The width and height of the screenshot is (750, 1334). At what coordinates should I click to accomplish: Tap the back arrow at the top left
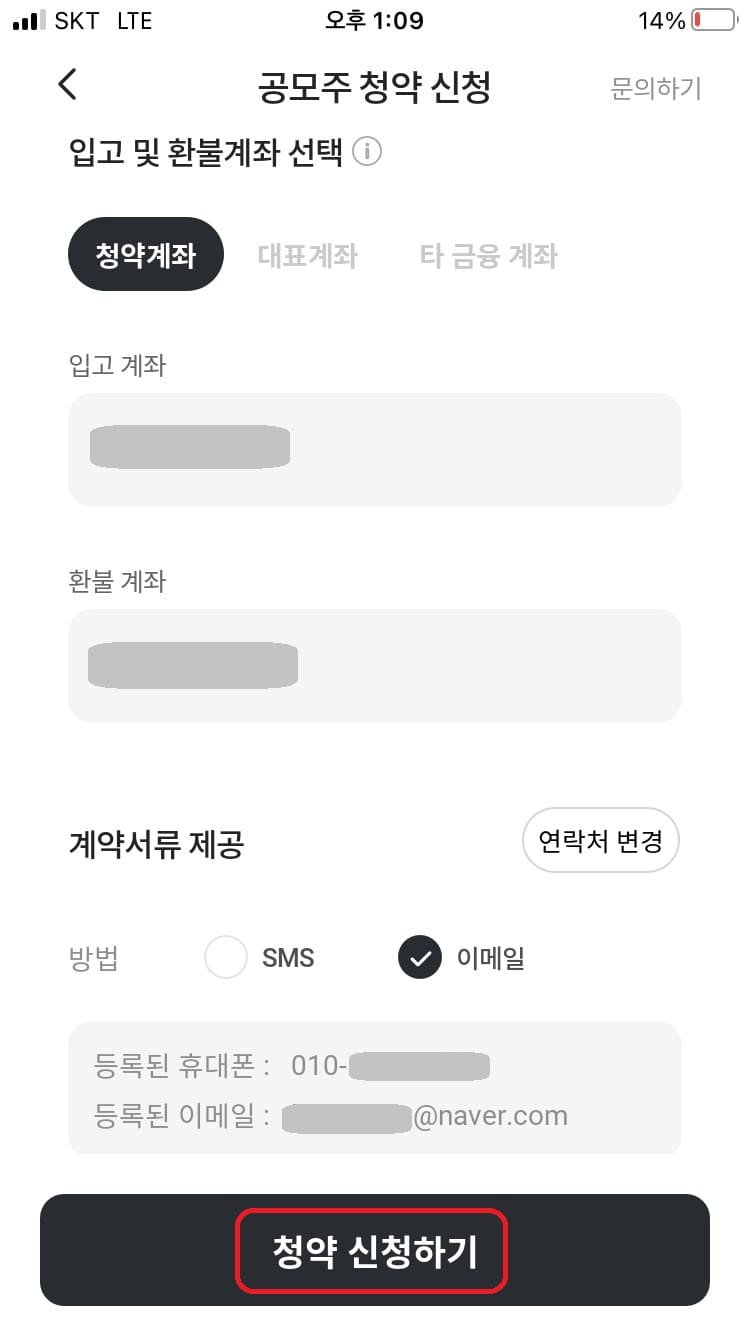(67, 85)
